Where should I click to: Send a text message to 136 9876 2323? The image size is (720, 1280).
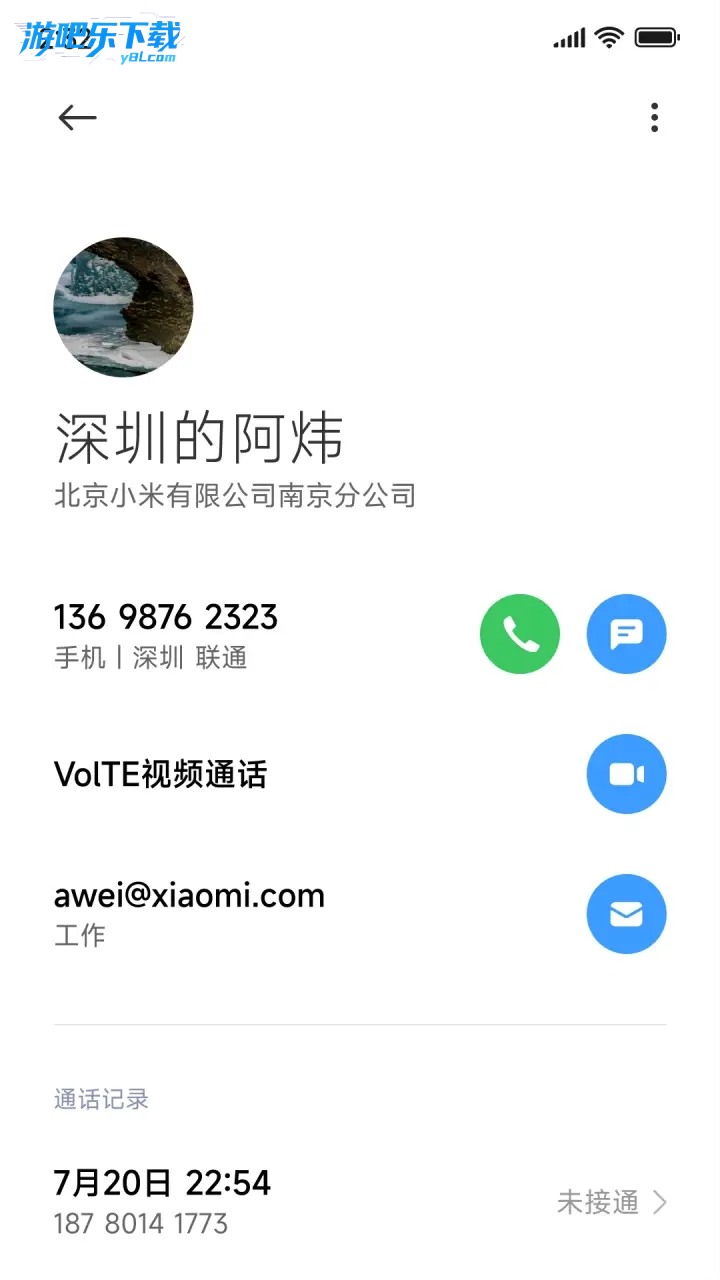[x=626, y=634]
